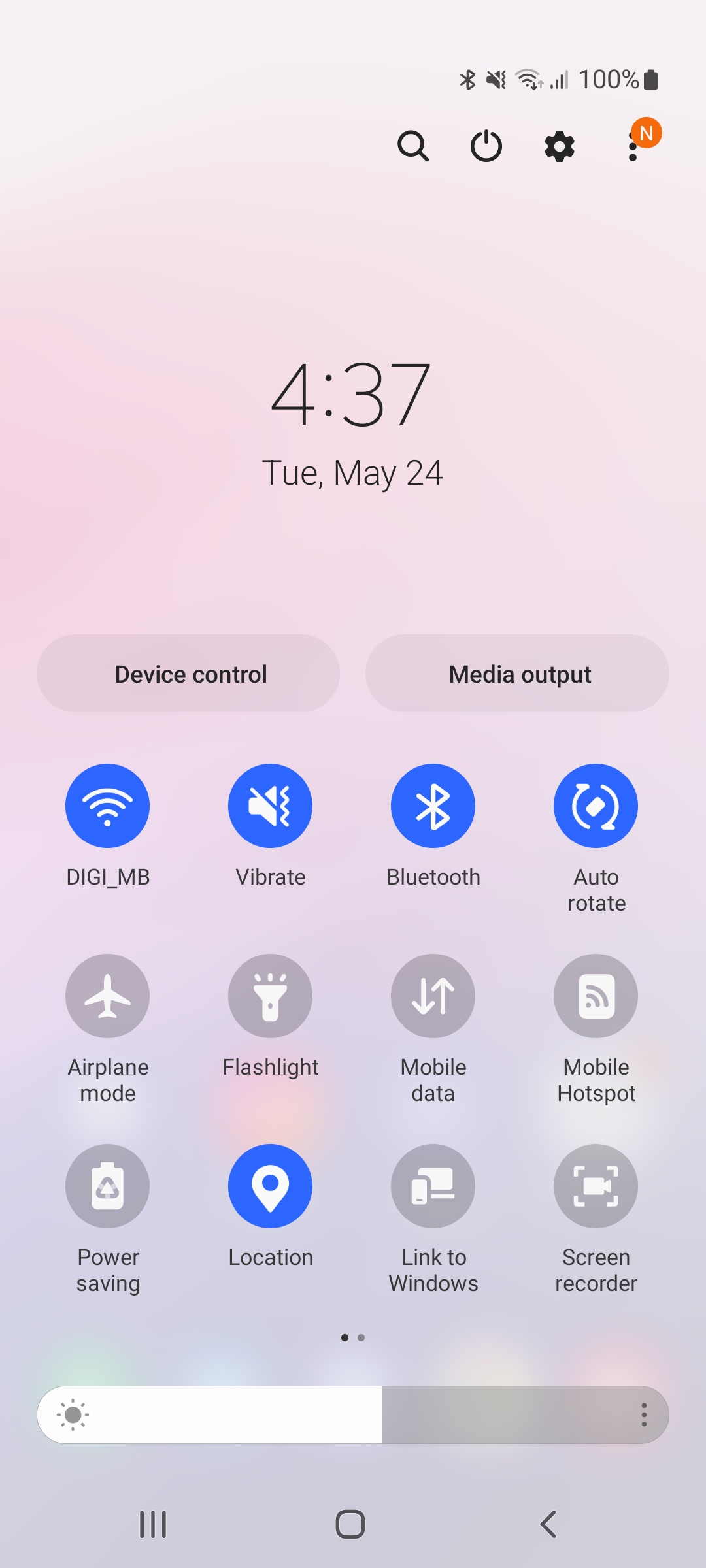
Task: Enable Airplane mode
Action: coord(108,996)
